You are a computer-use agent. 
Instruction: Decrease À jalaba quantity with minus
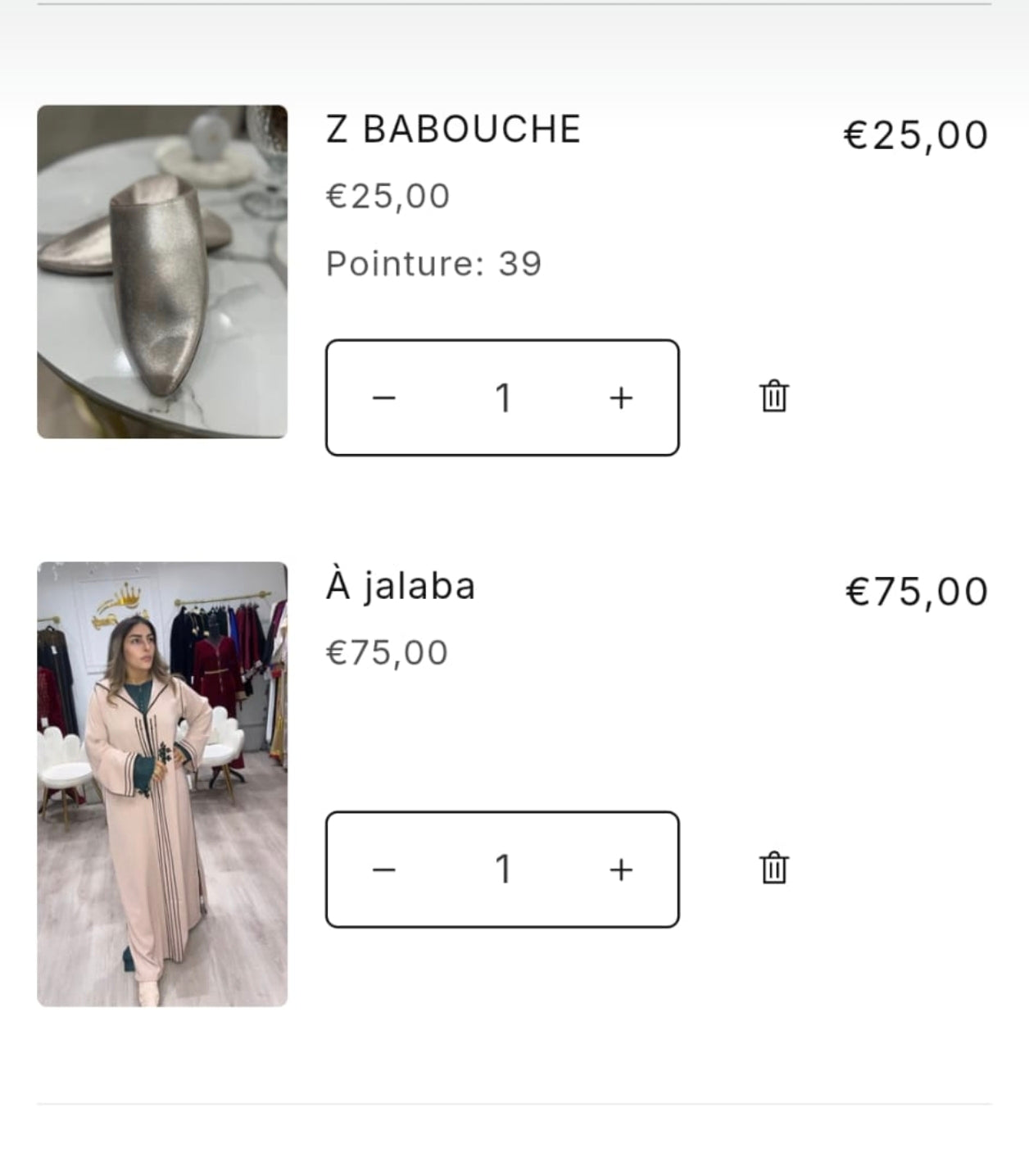click(x=384, y=870)
